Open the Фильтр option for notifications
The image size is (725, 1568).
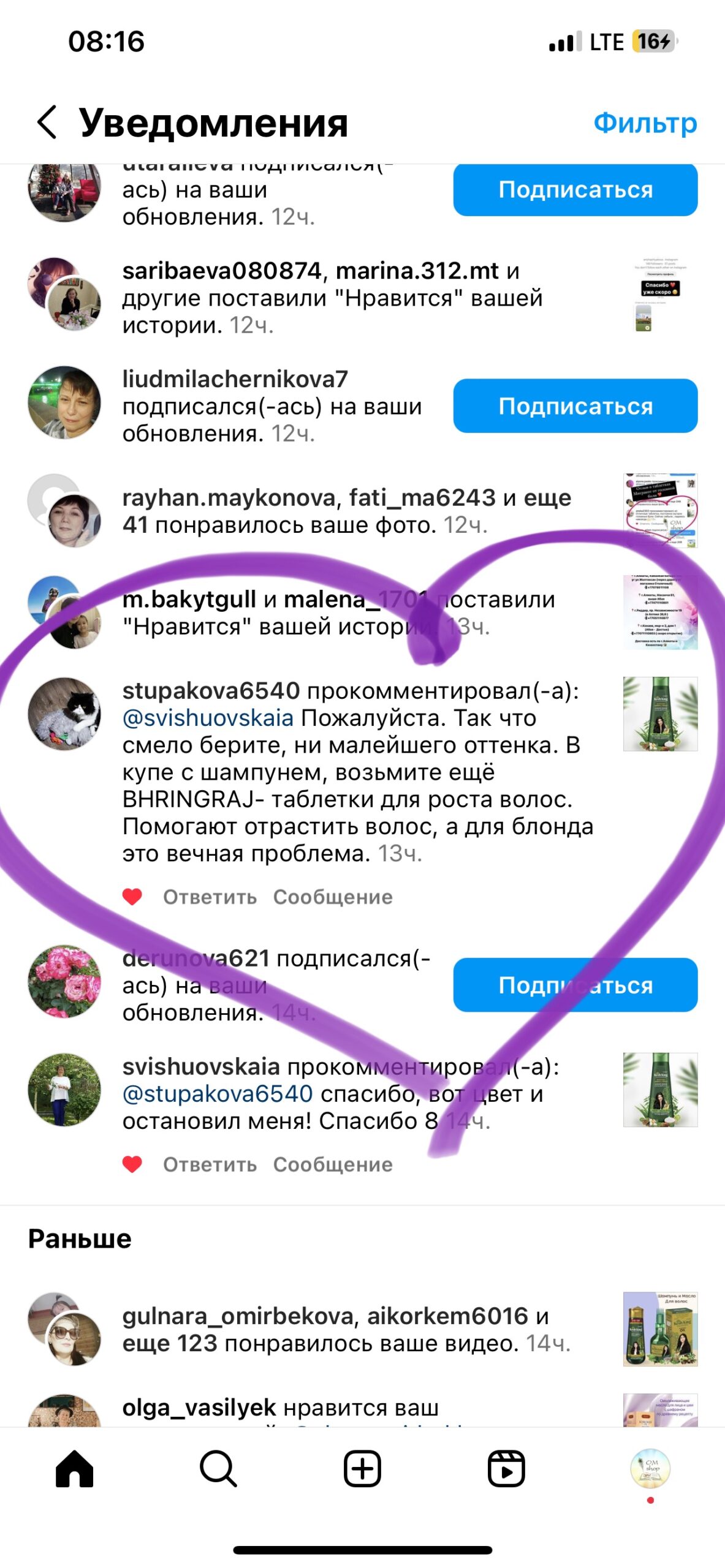click(645, 123)
